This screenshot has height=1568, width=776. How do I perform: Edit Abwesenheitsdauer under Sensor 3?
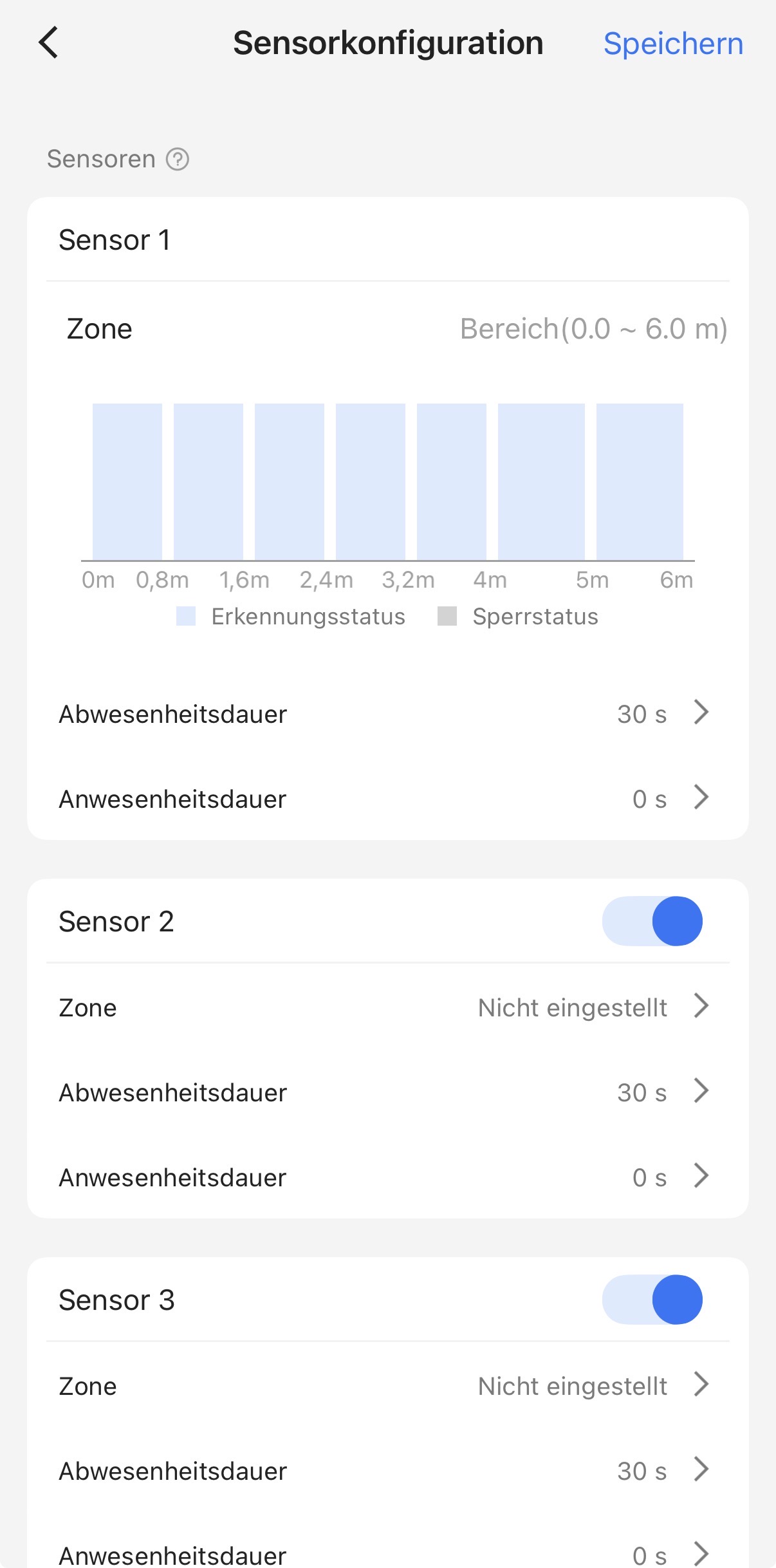[x=387, y=1471]
